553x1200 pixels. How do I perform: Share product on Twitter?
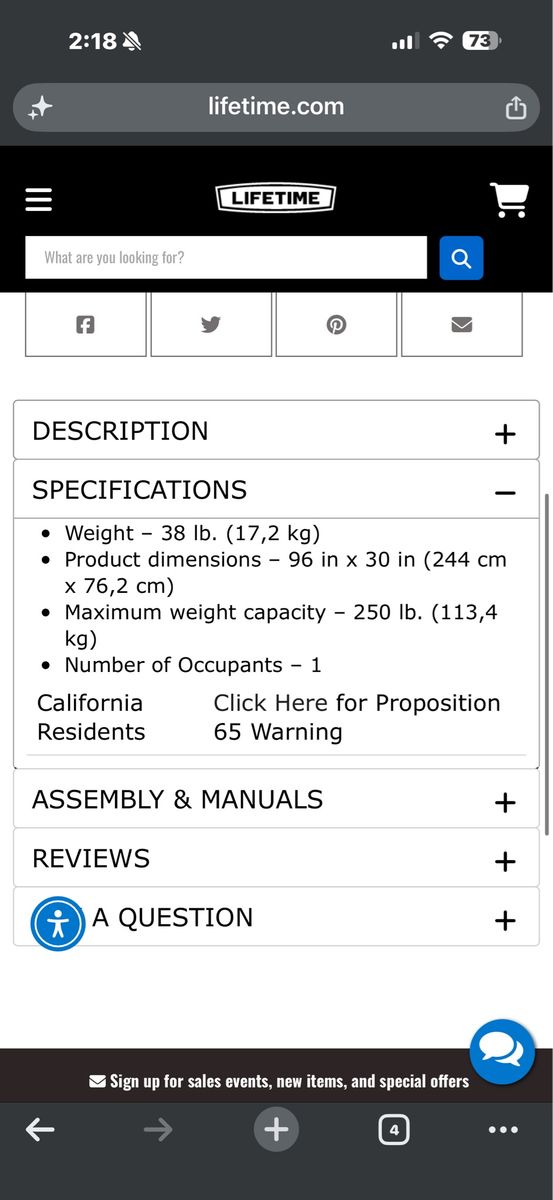211,324
